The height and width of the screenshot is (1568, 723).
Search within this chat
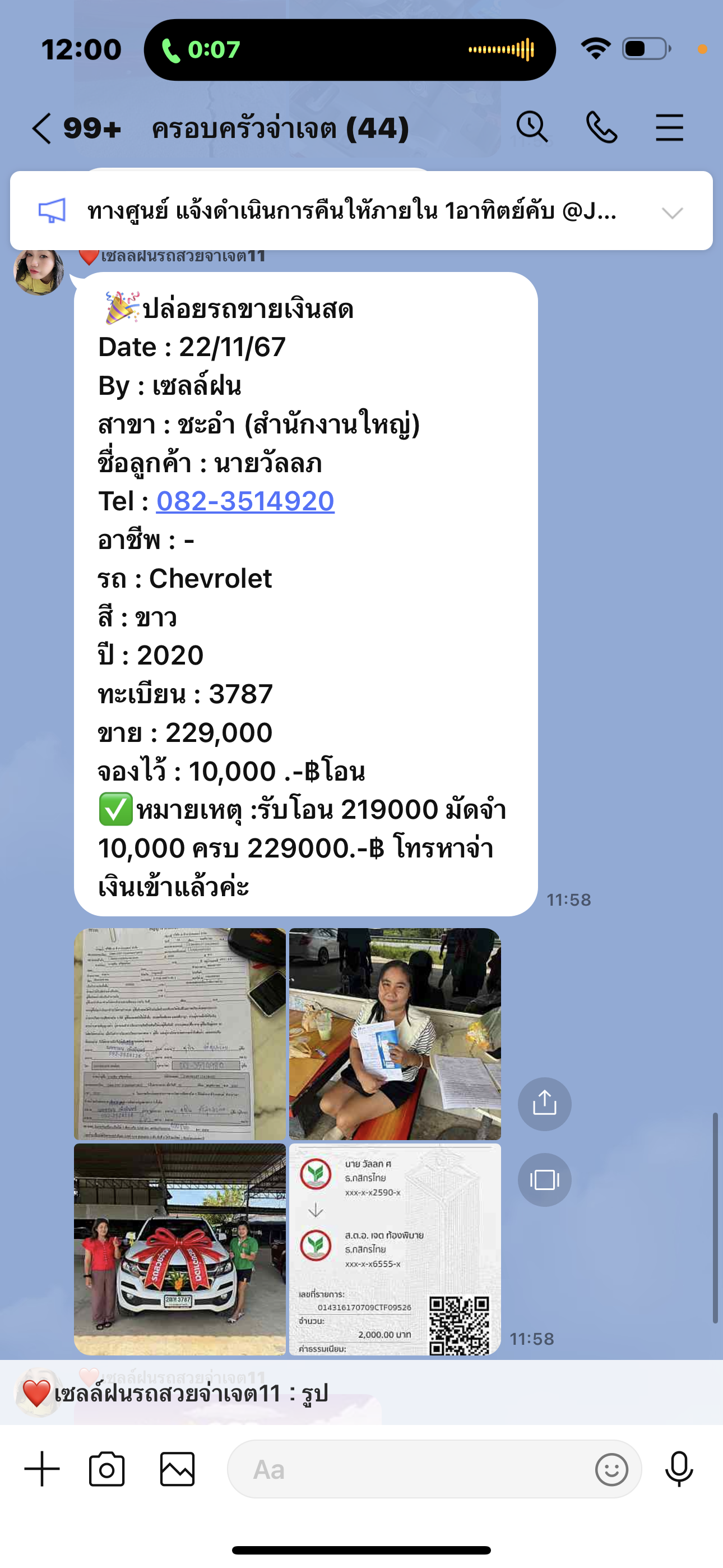coord(532,127)
